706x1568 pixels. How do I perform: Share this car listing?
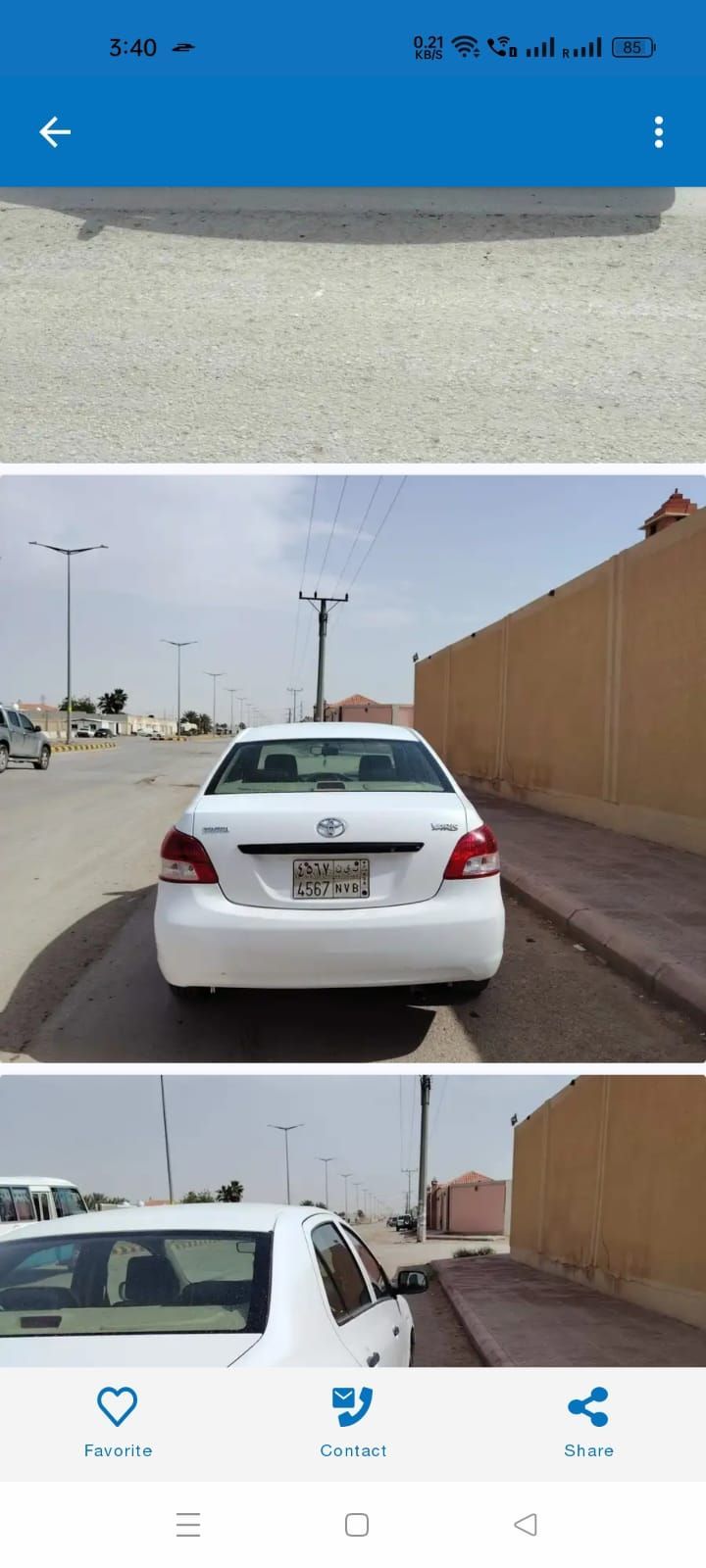588,1422
